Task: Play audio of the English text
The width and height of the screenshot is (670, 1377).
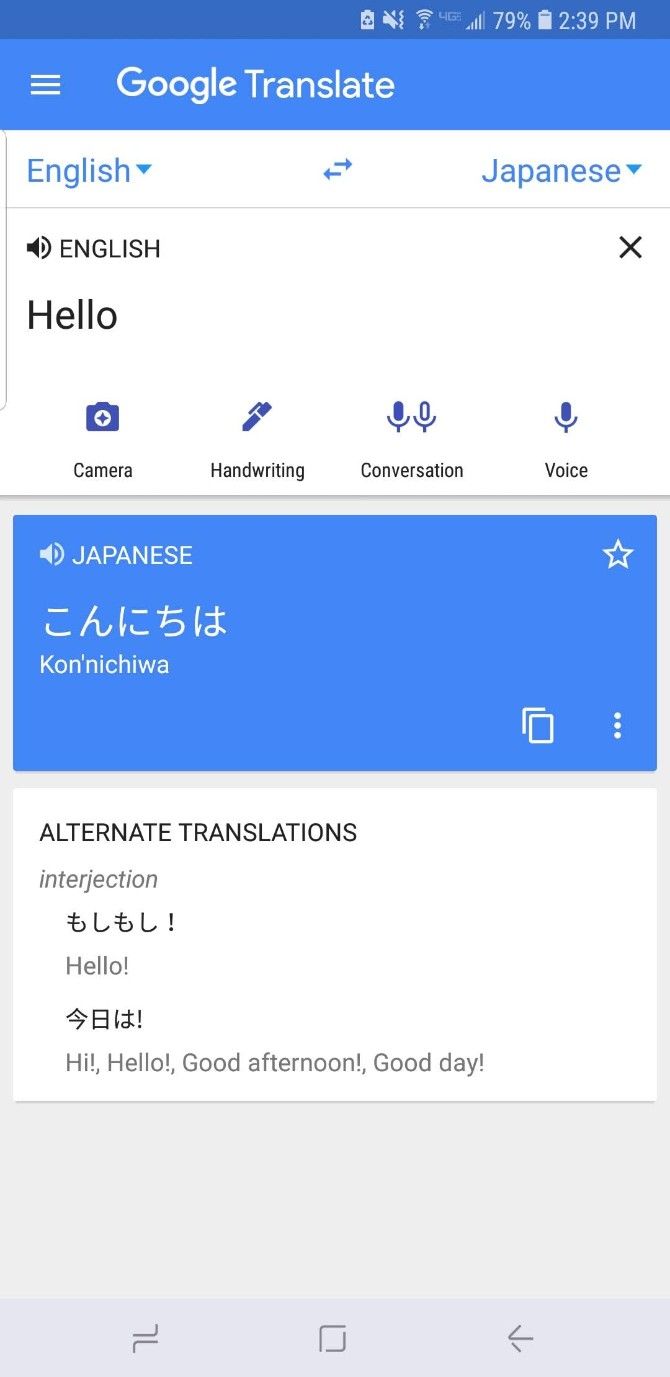Action: point(39,248)
